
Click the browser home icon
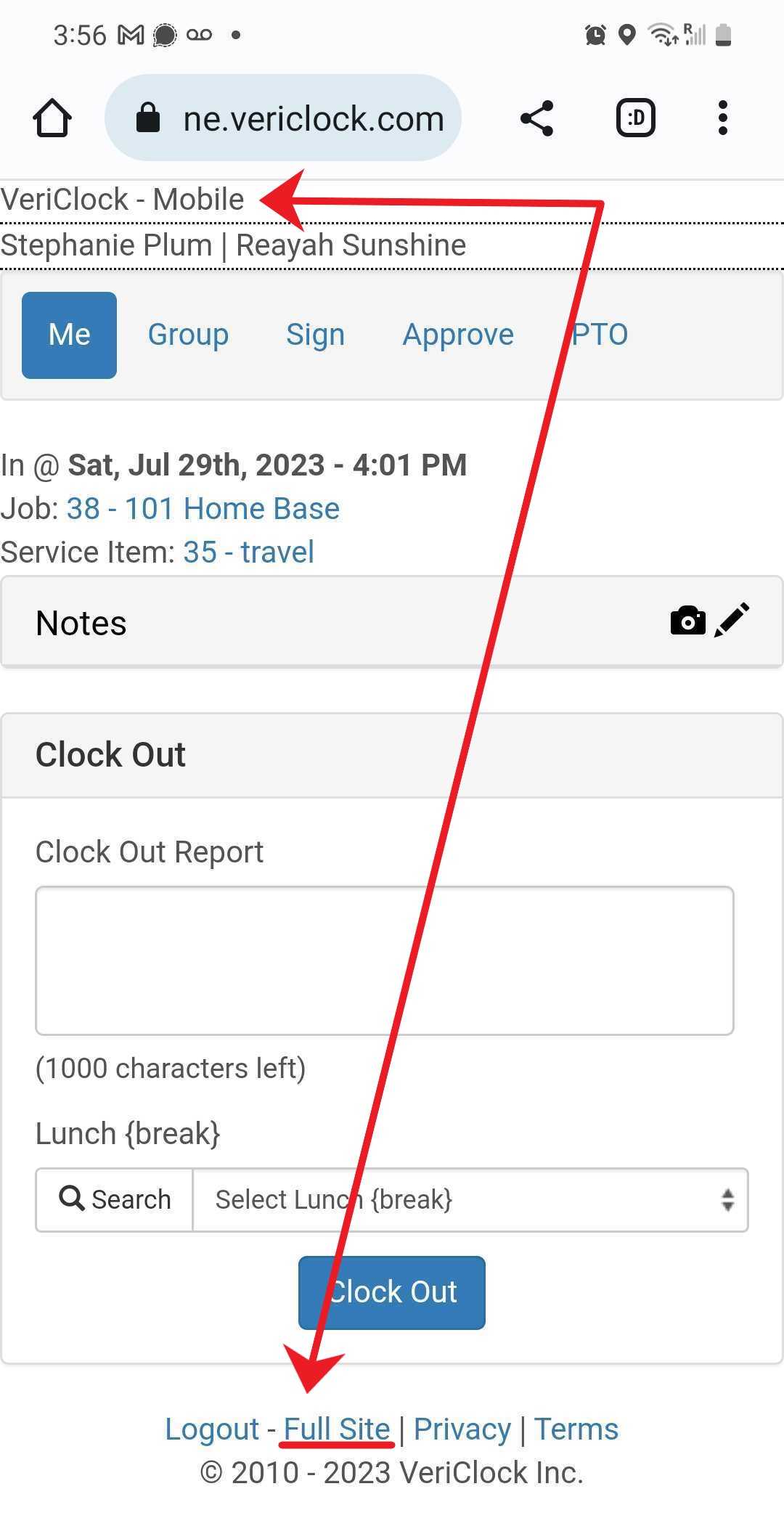pyautogui.click(x=52, y=118)
